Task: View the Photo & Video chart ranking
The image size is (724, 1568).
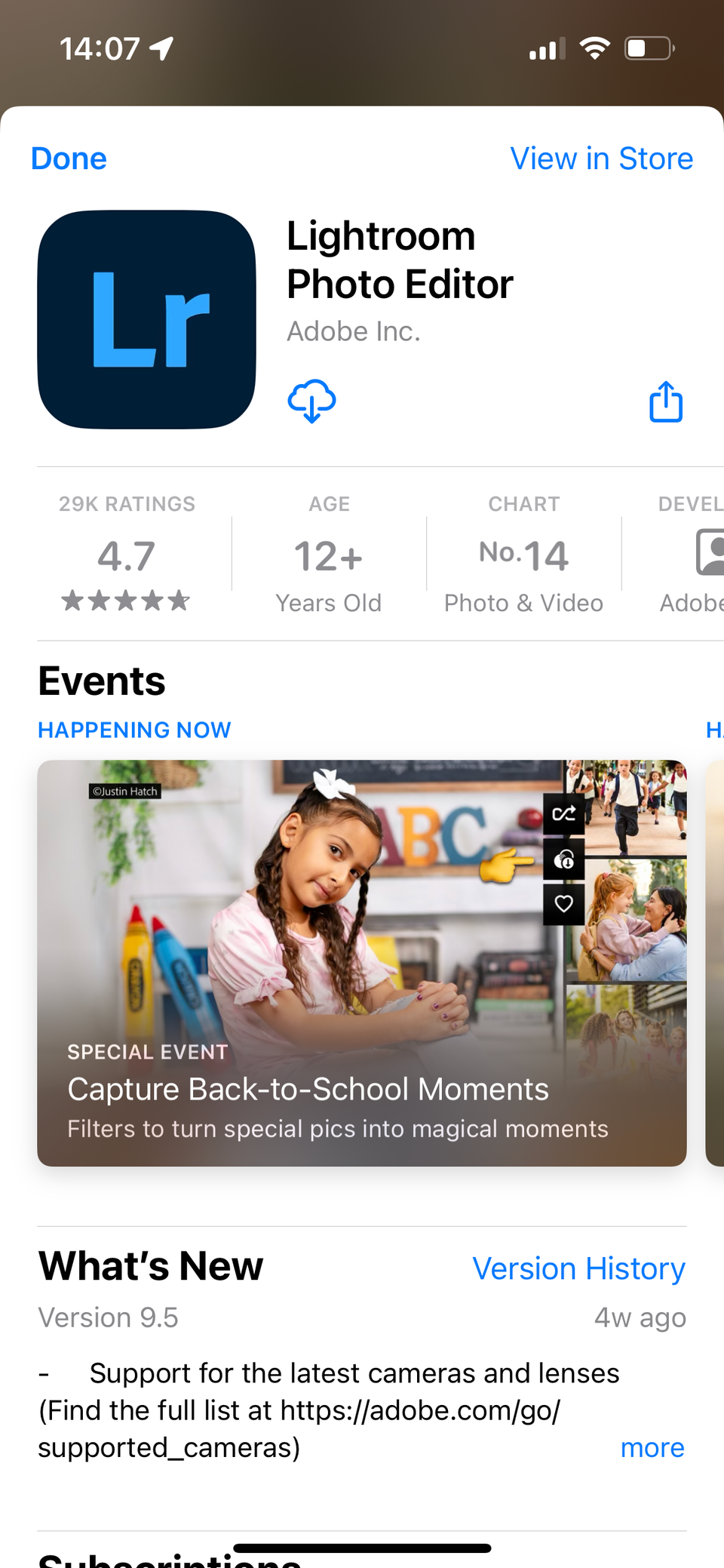Action: pos(523,555)
